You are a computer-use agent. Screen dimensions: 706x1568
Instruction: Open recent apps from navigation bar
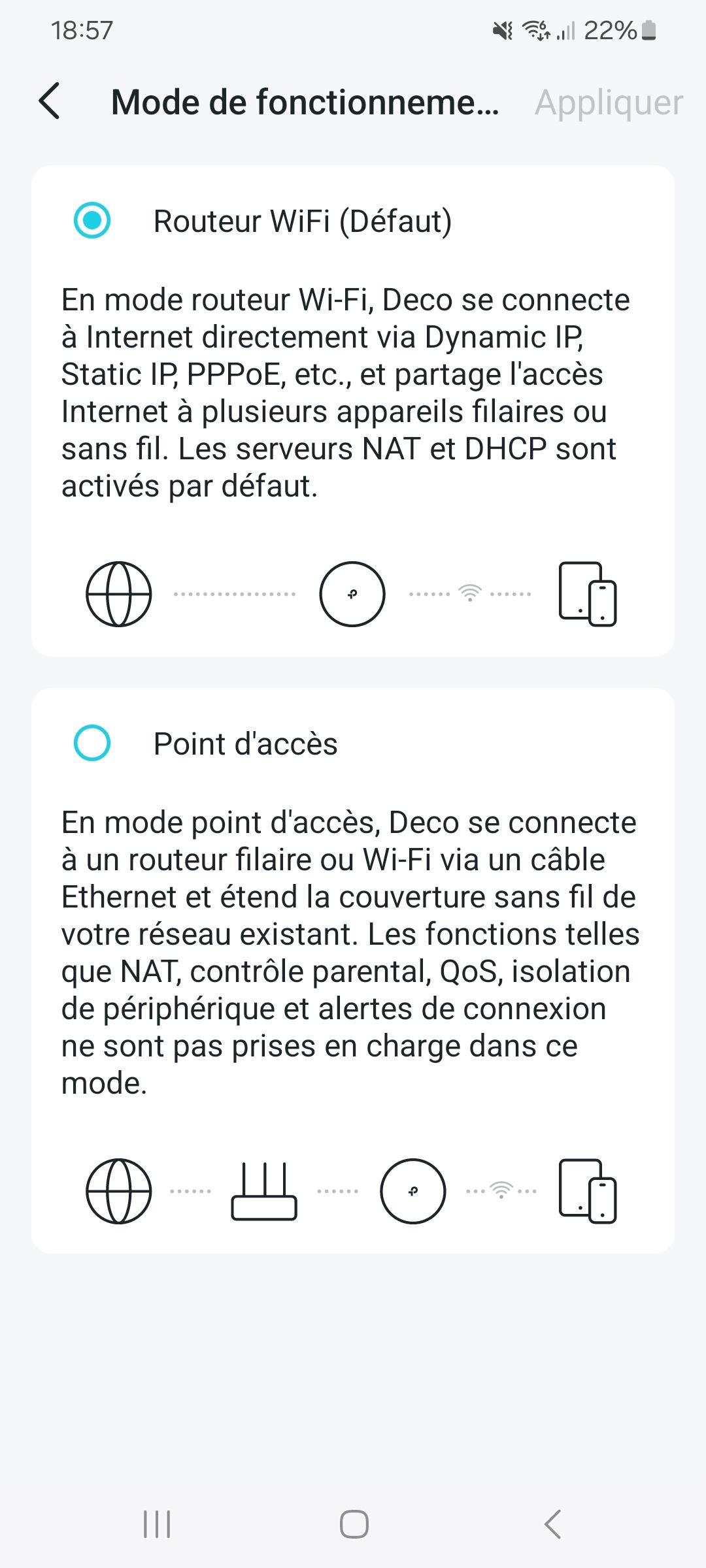[x=157, y=1524]
